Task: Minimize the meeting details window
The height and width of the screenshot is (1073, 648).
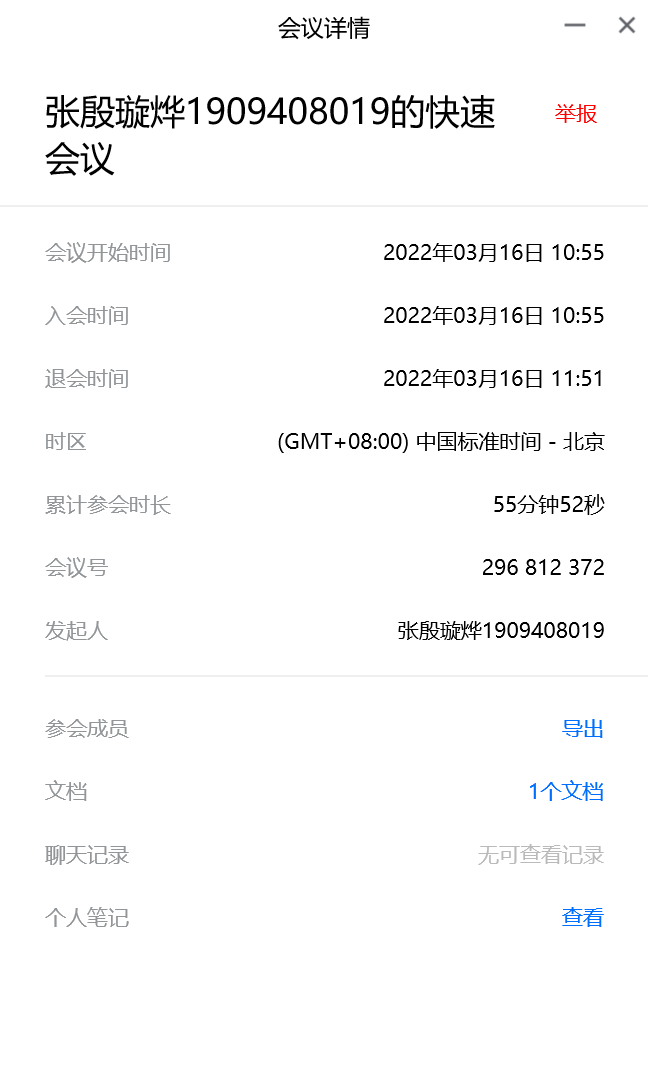Action: coord(575,26)
